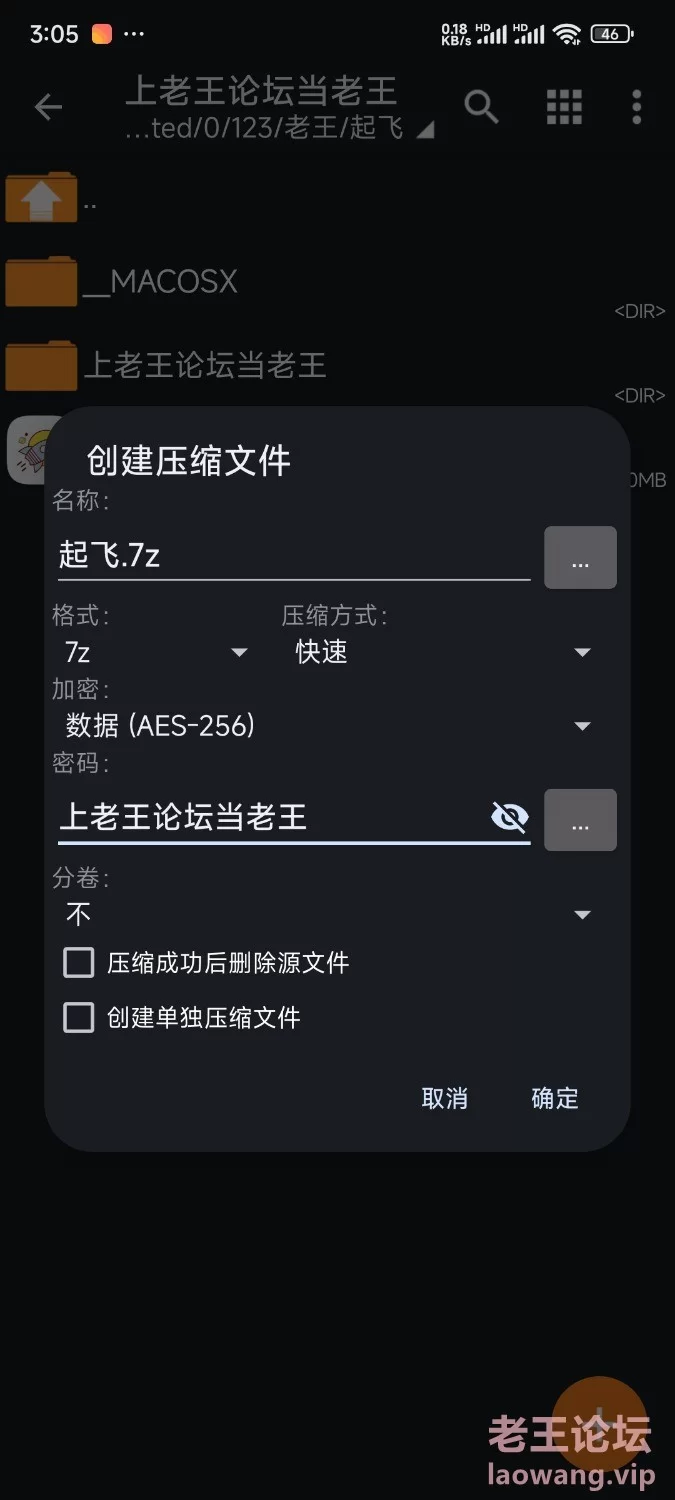Toggle password visibility eye icon
This screenshot has width=675, height=1500.
tap(510, 818)
